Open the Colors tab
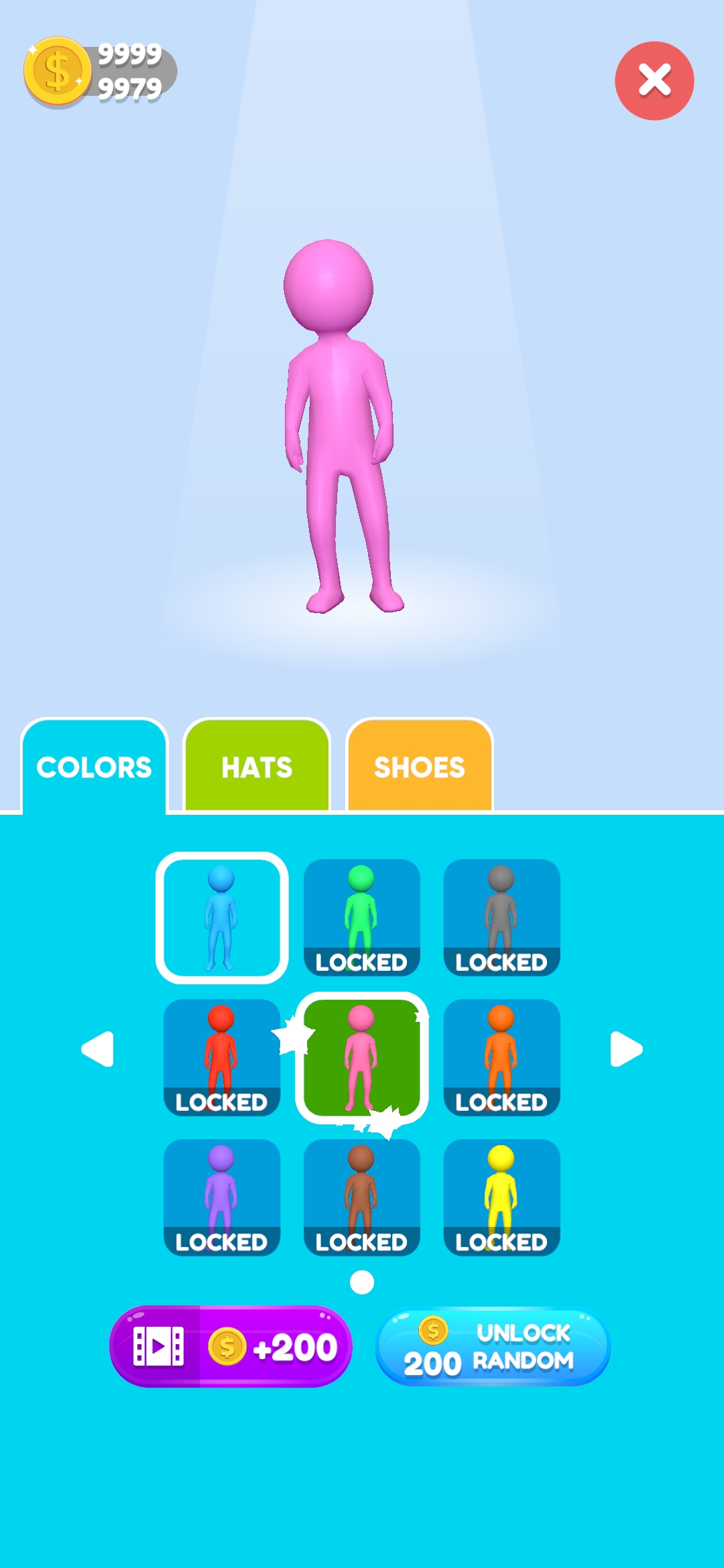The image size is (724, 1568). 94,767
